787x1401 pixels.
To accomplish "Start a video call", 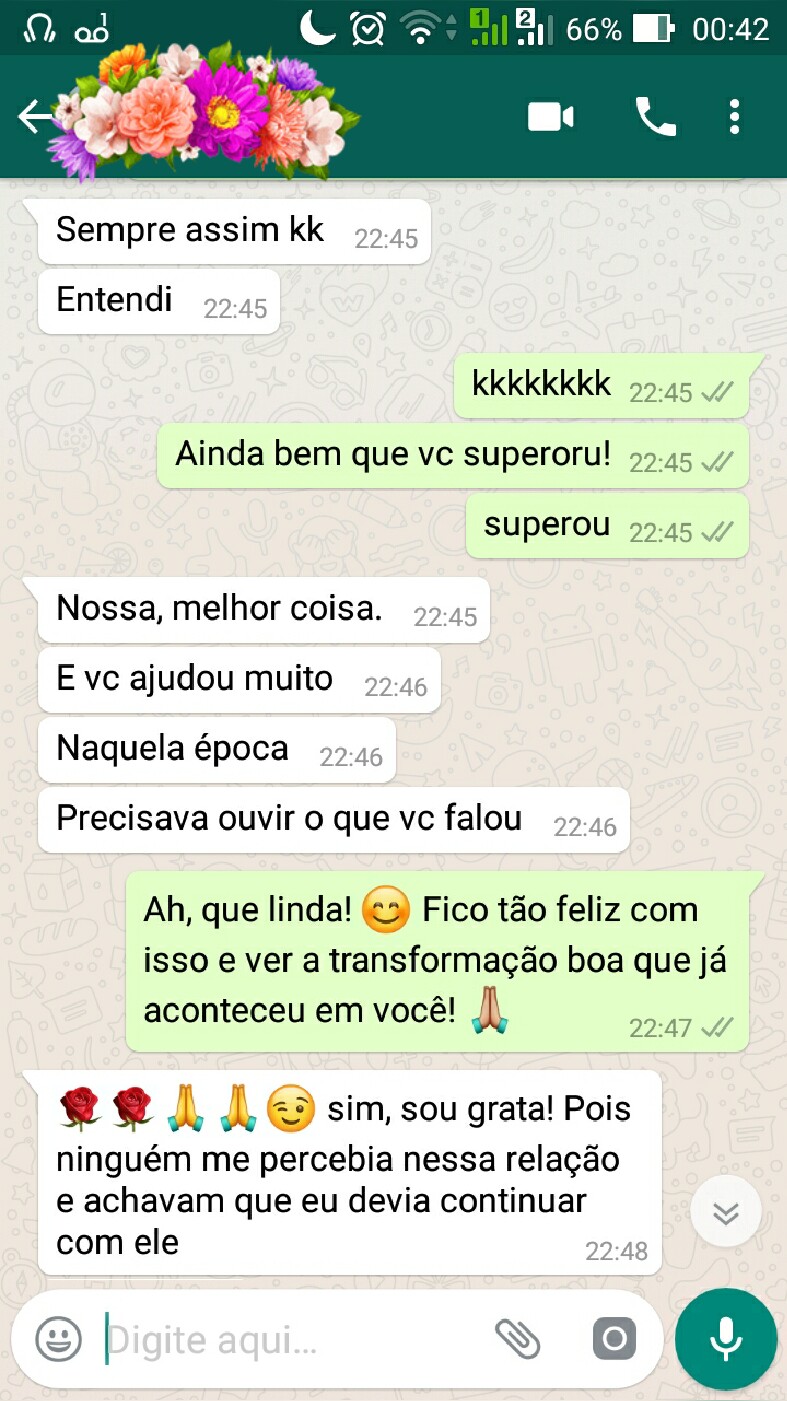I will [551, 117].
